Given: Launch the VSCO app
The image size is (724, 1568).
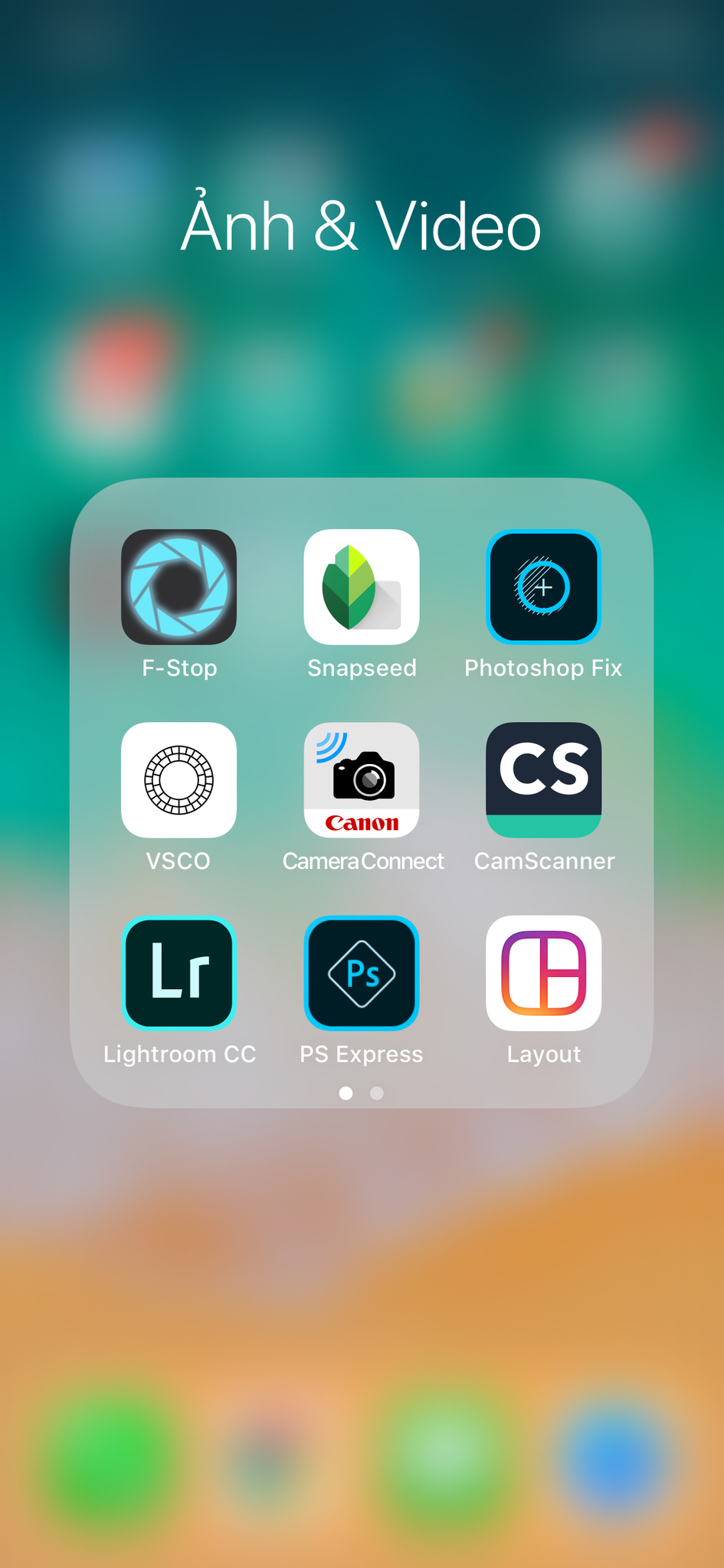Looking at the screenshot, I should click(x=179, y=779).
